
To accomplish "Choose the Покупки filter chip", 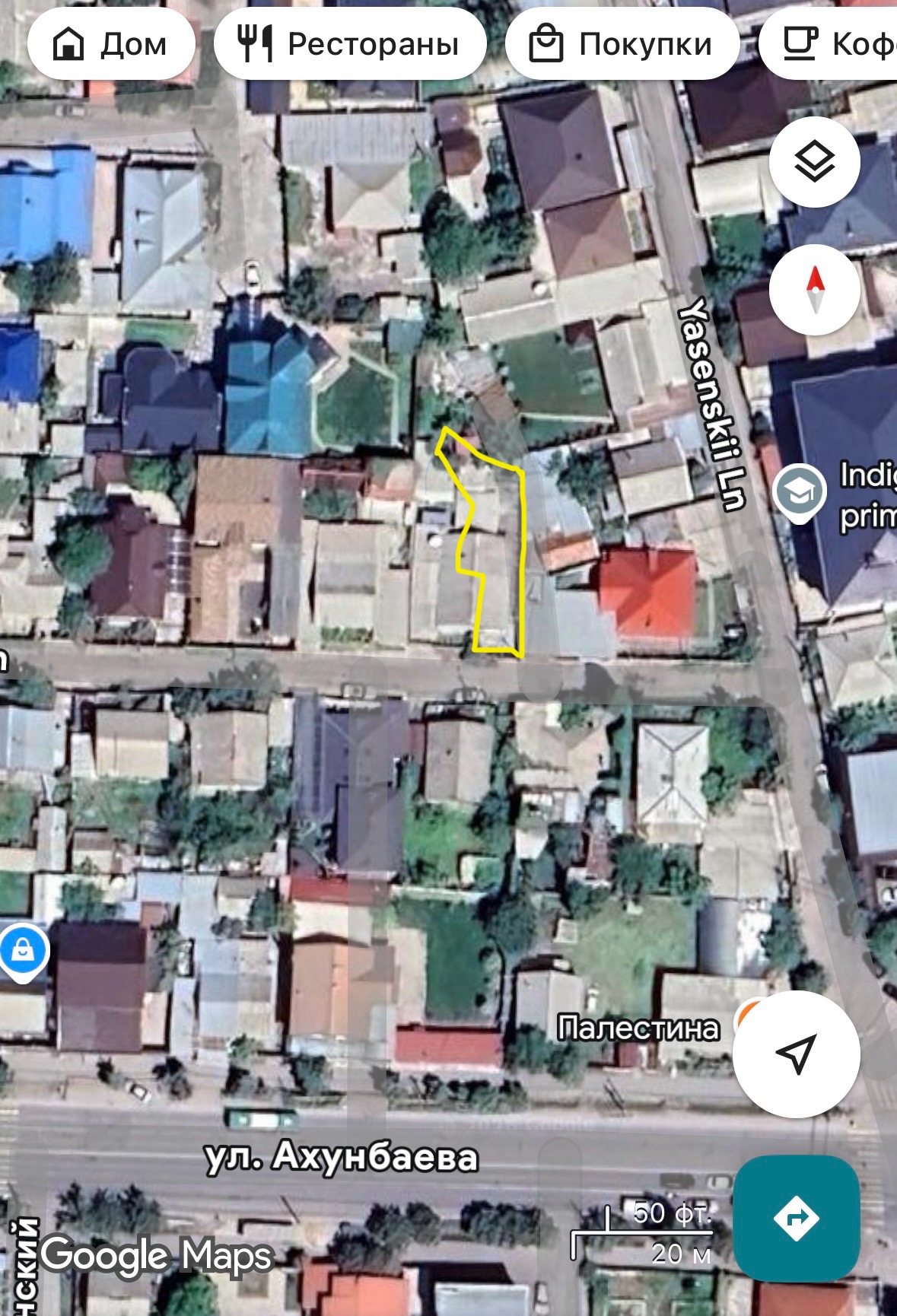I will pyautogui.click(x=622, y=45).
